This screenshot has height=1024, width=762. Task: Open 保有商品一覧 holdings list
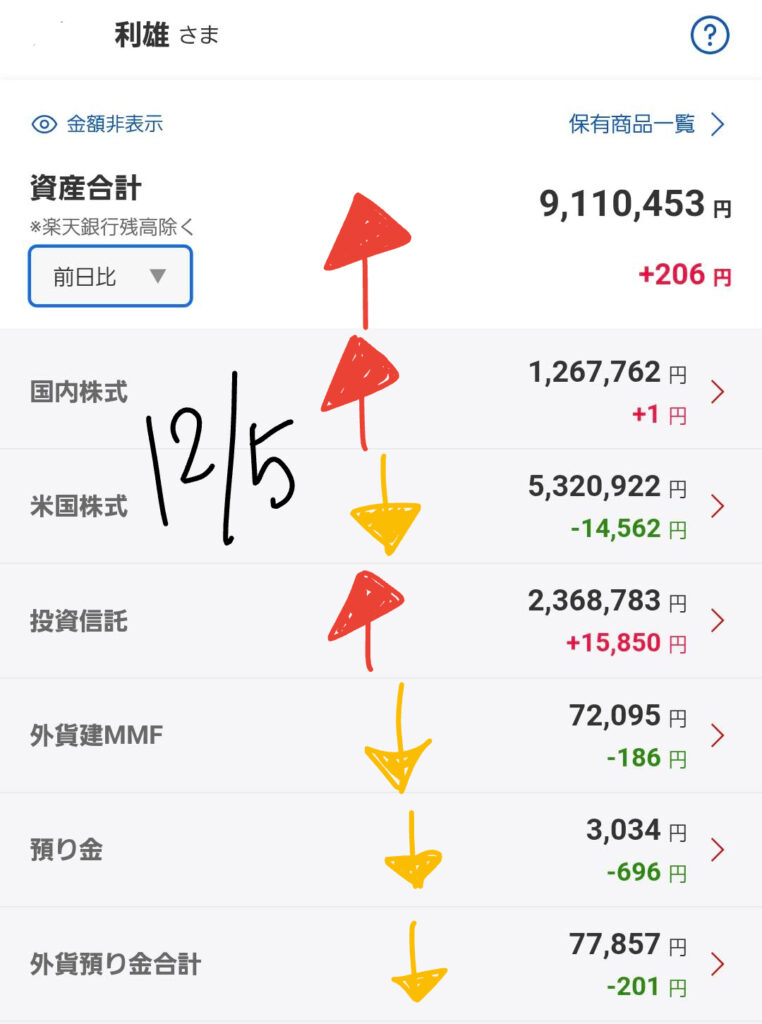pos(647,124)
